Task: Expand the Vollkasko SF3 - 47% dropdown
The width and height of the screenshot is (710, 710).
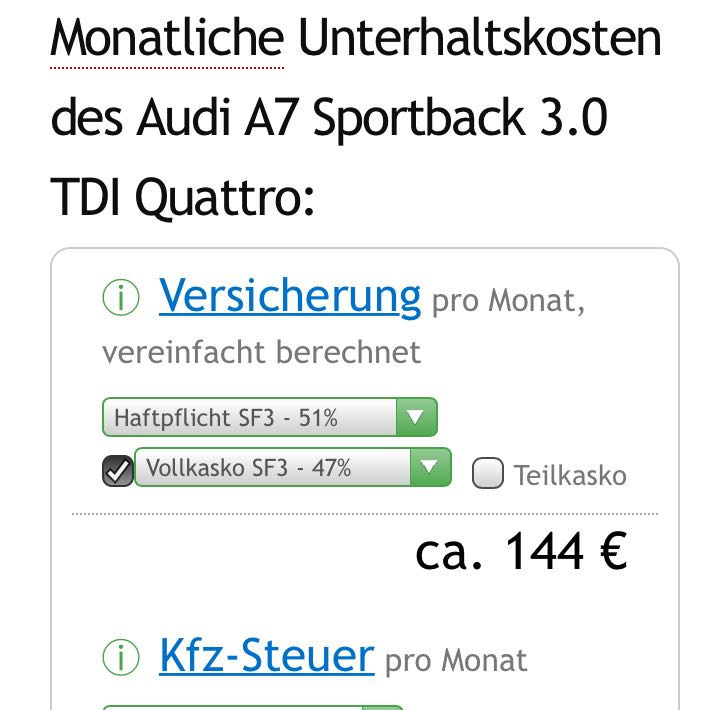Action: pyautogui.click(x=292, y=466)
